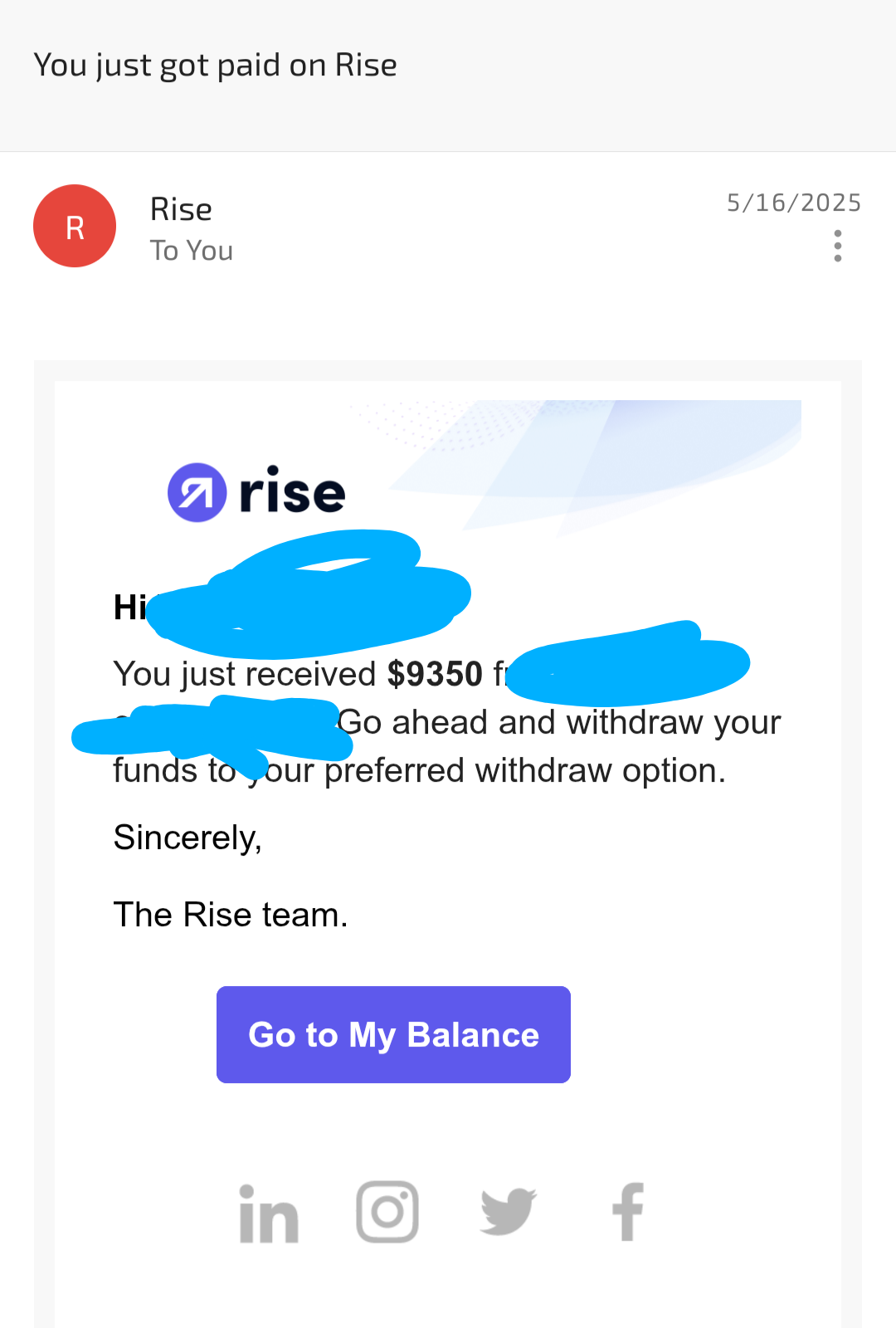The height and width of the screenshot is (1328, 896).
Task: Open Rise's Facebook page icon
Action: tap(628, 1212)
